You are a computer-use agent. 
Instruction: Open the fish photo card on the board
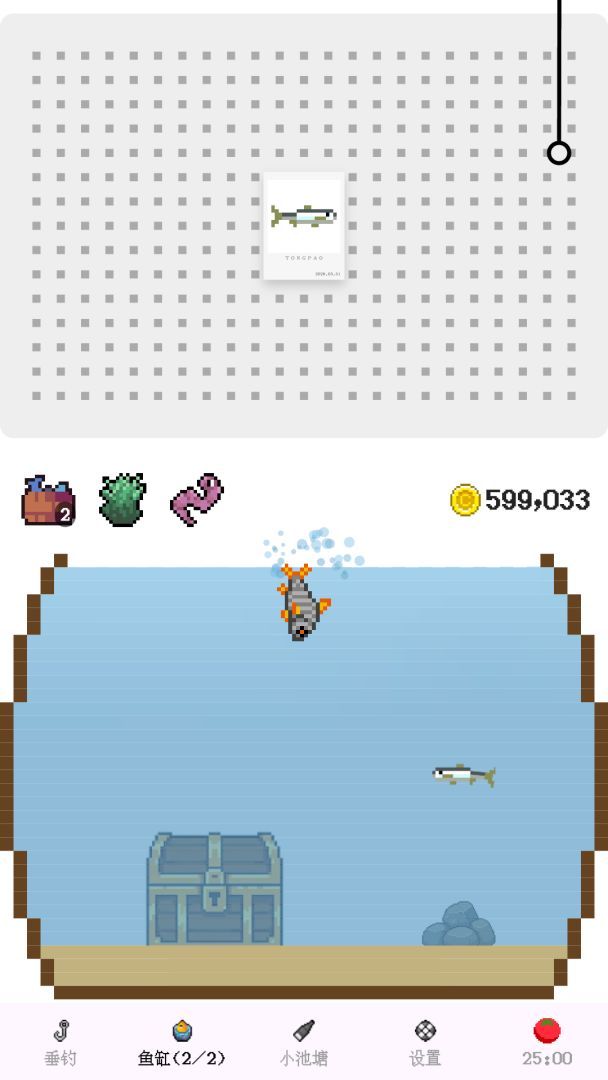(x=304, y=225)
